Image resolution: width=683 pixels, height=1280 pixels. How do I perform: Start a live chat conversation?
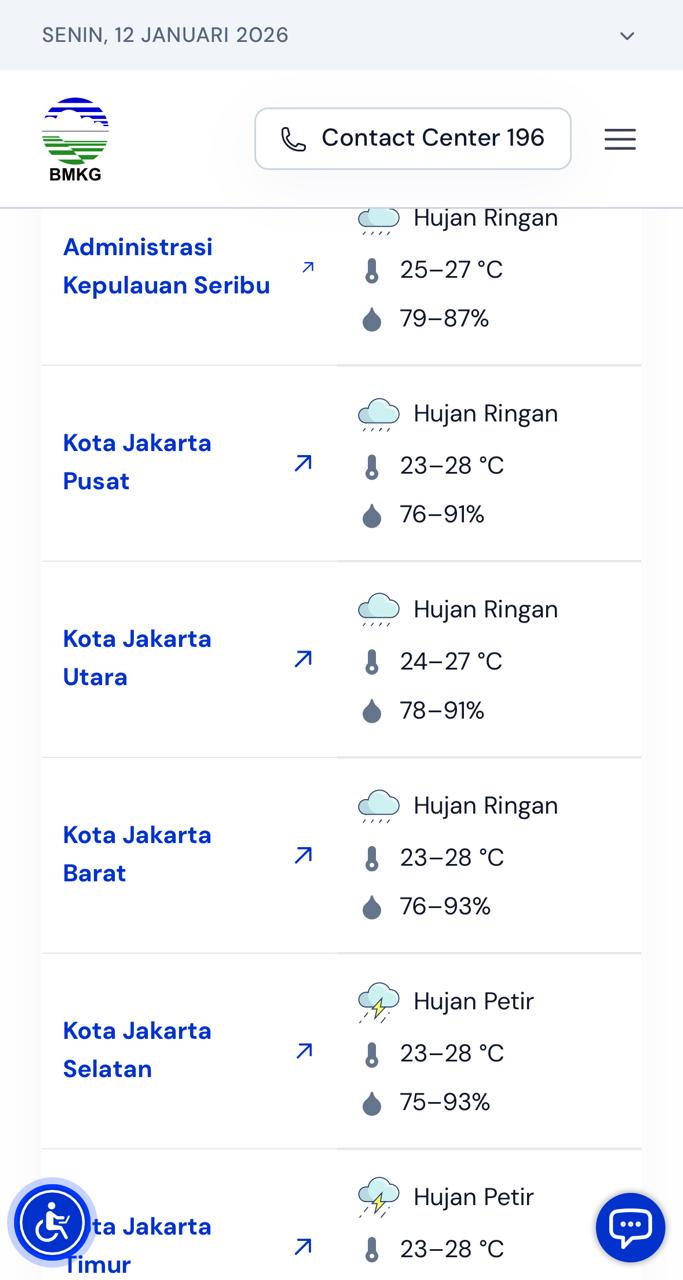click(x=630, y=1227)
